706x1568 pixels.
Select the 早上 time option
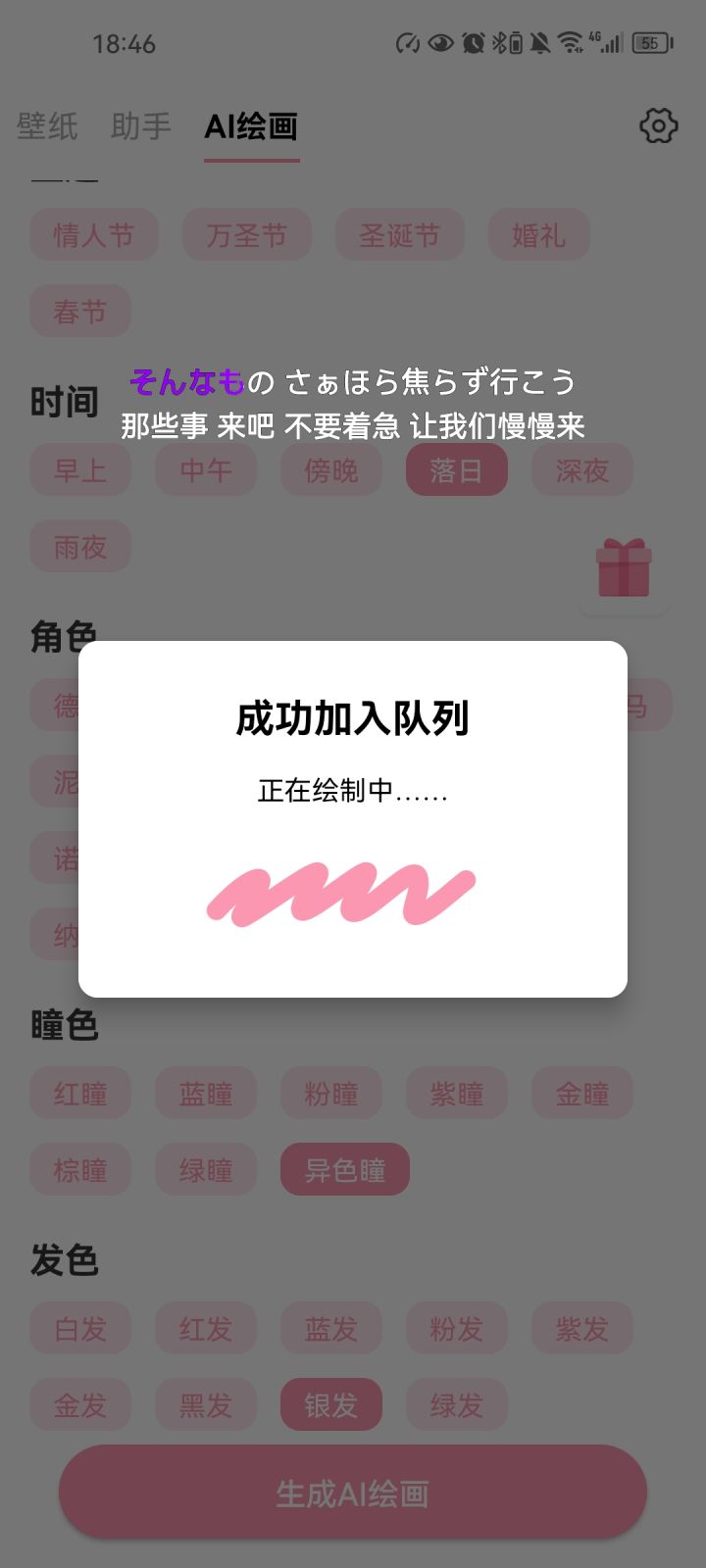[80, 470]
